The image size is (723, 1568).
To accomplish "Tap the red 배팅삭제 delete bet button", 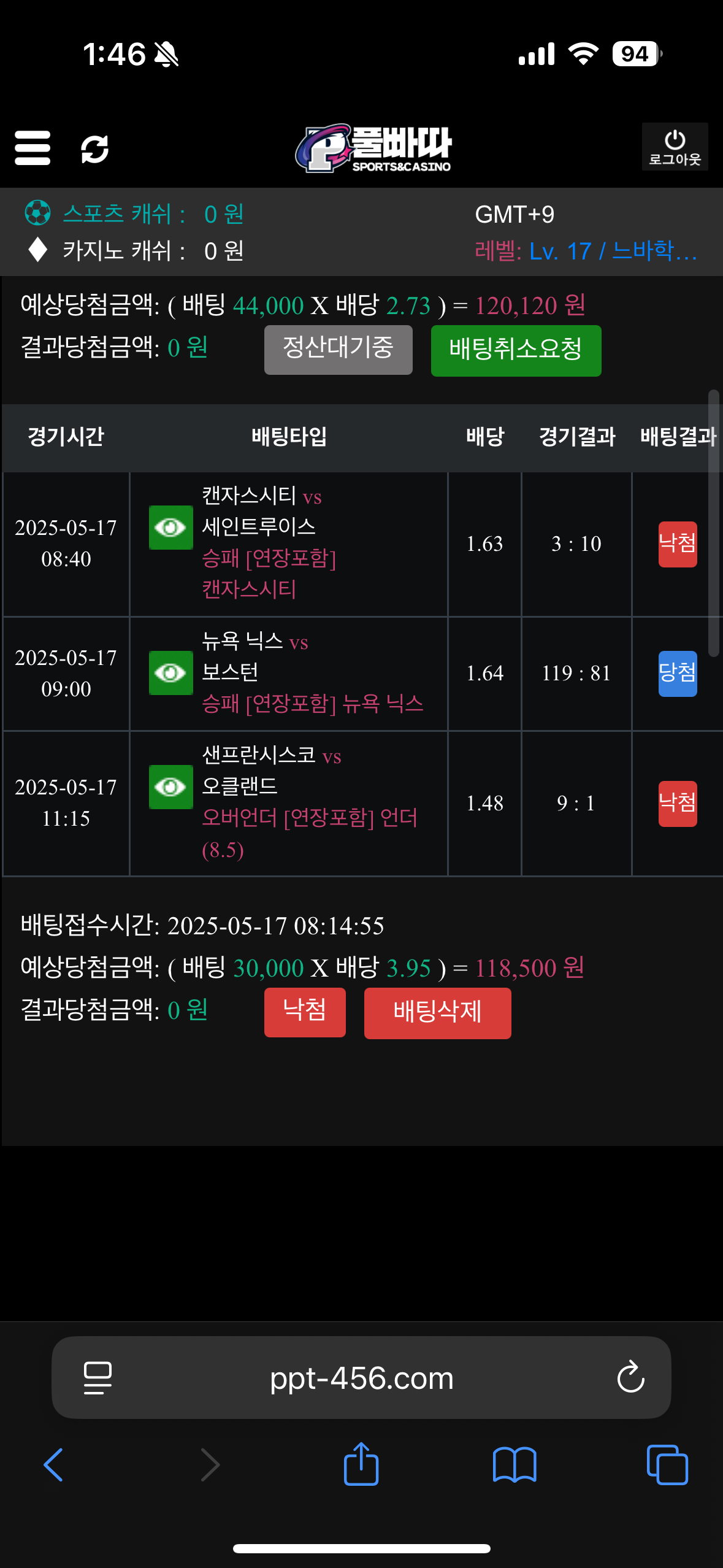I will pos(437,1013).
